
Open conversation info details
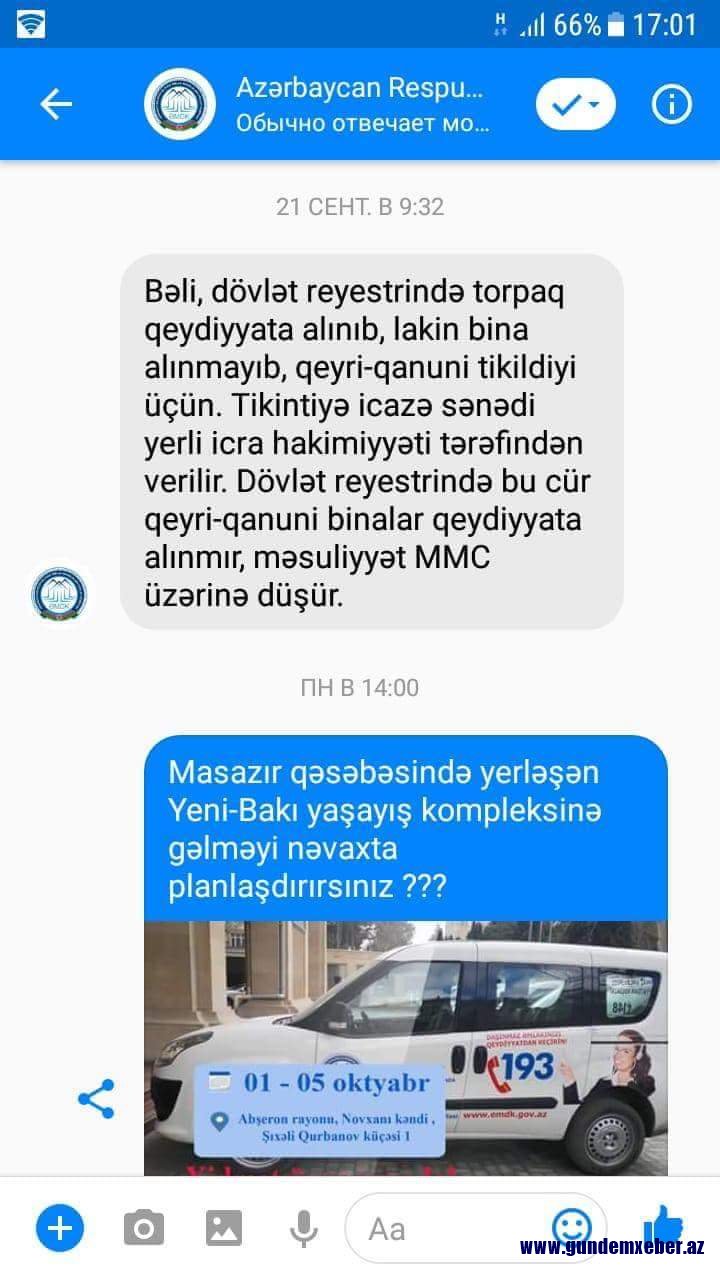coord(671,104)
